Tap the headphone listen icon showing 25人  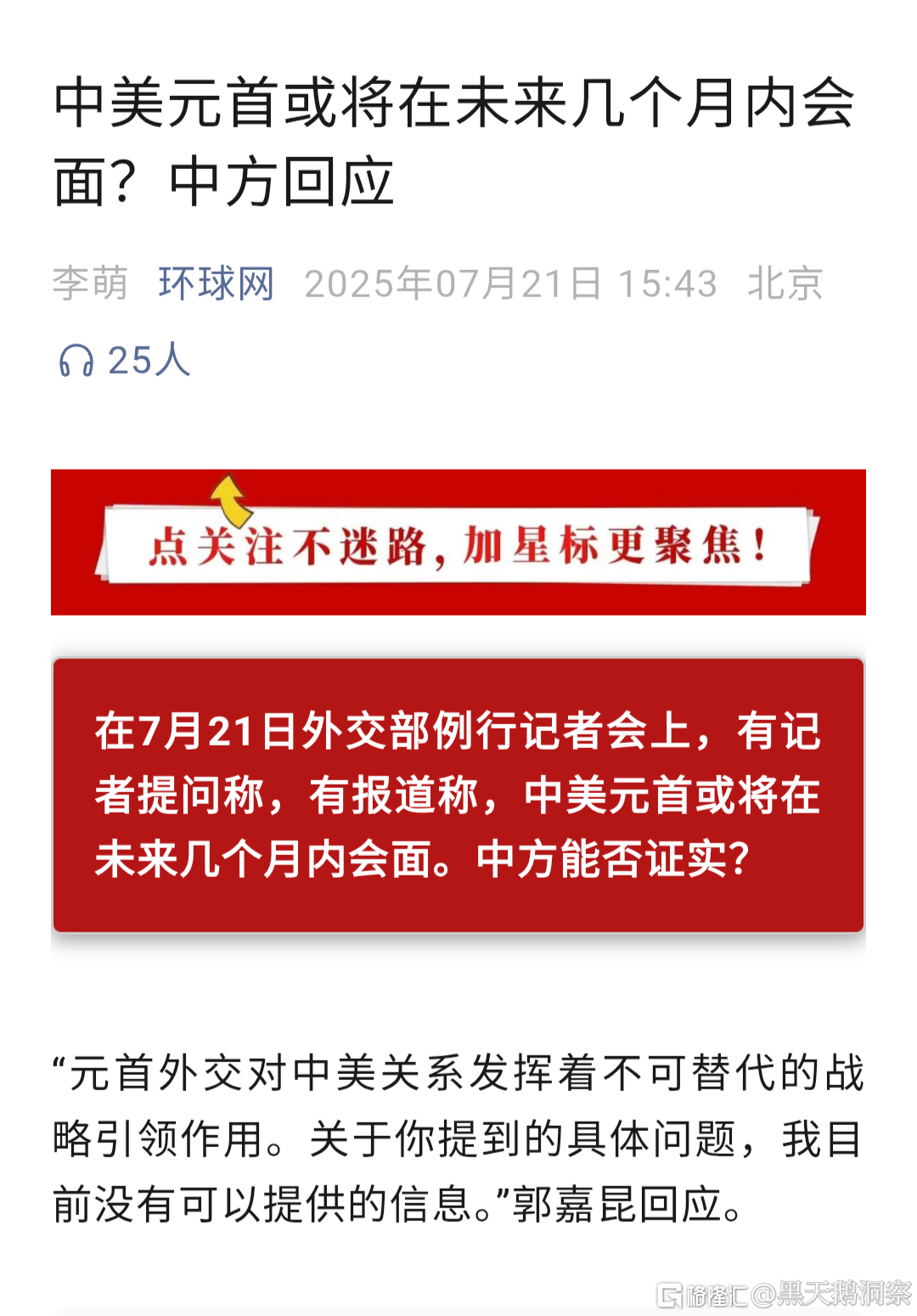[x=76, y=361]
